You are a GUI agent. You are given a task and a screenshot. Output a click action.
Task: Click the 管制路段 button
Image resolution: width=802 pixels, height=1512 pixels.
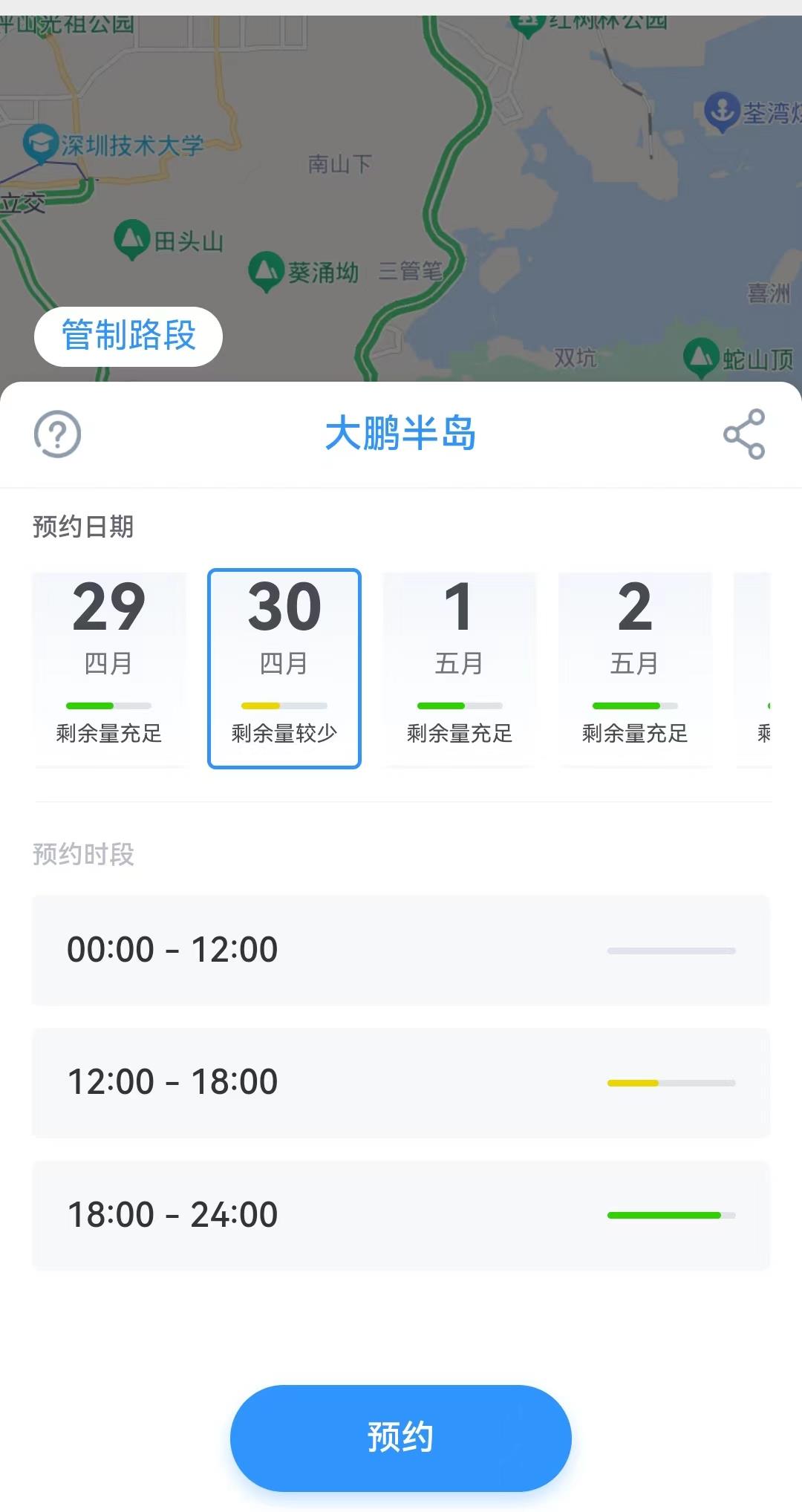tap(128, 336)
